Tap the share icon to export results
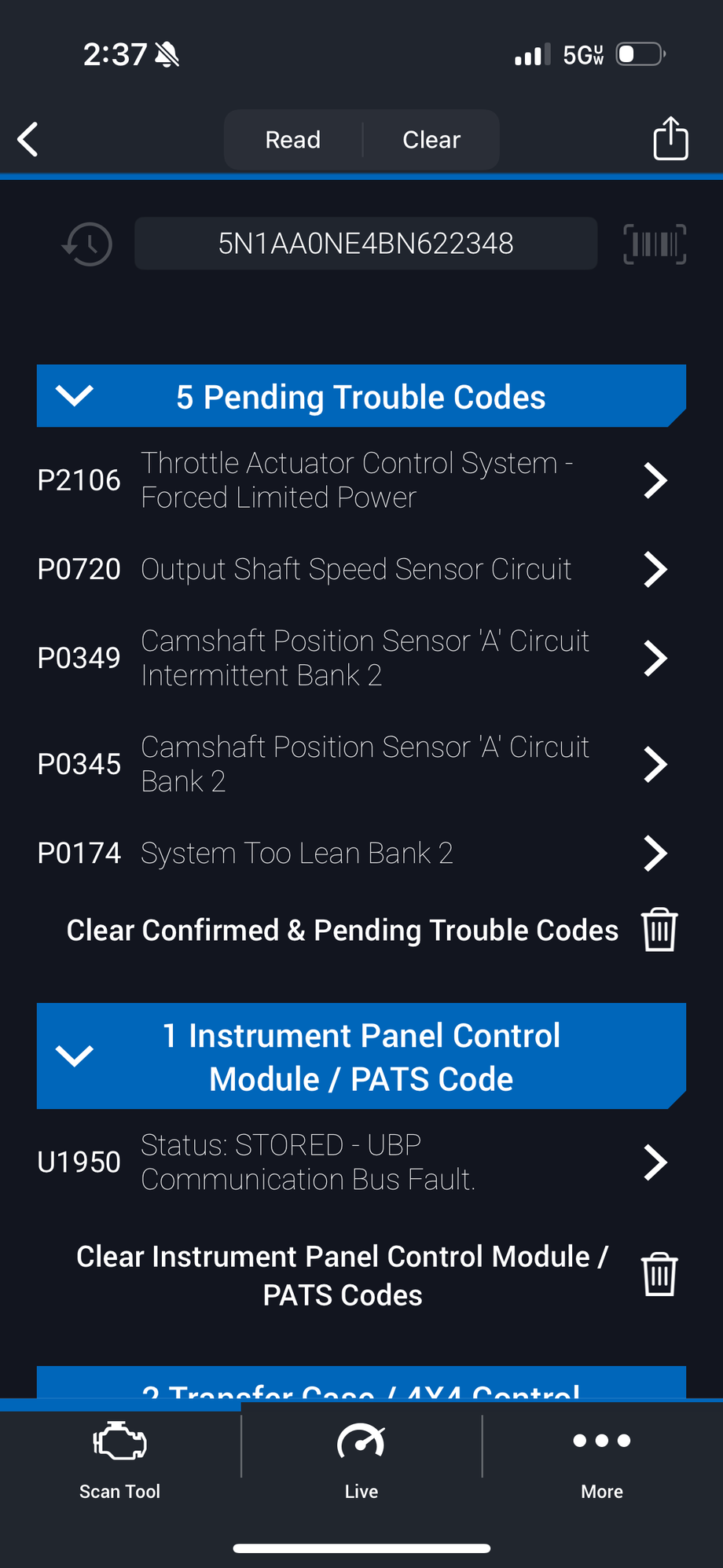Image resolution: width=723 pixels, height=1568 pixels. point(670,138)
